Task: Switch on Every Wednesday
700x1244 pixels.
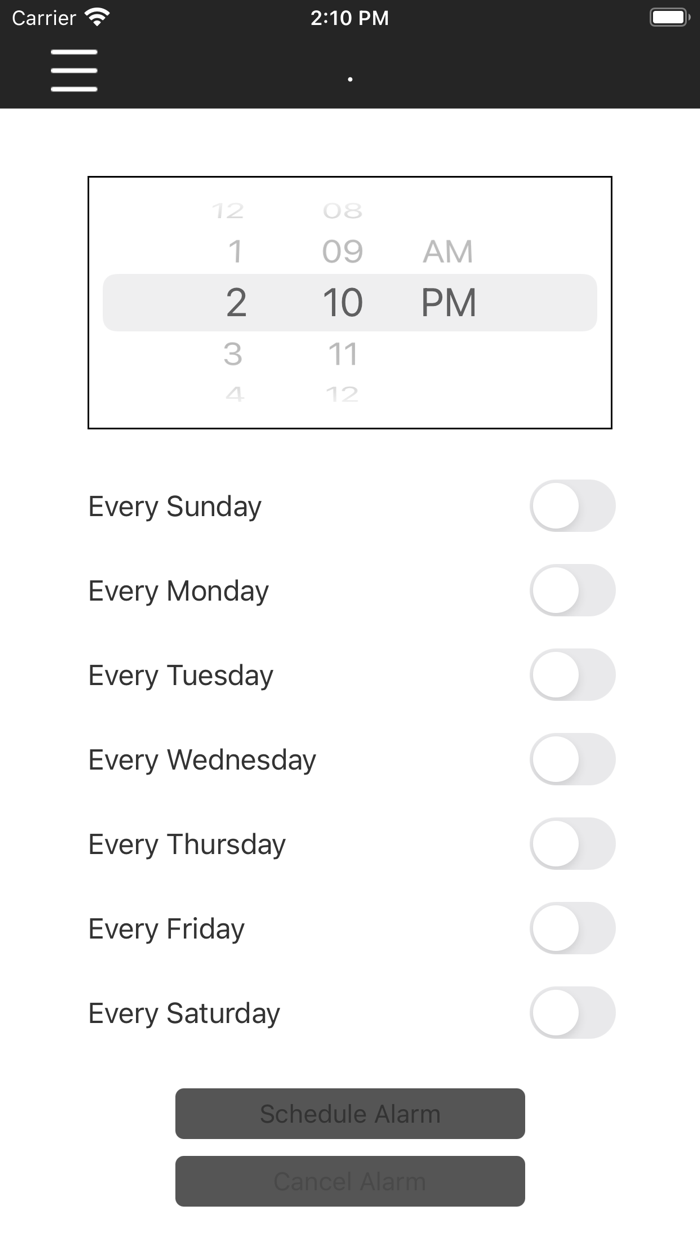Action: [572, 759]
